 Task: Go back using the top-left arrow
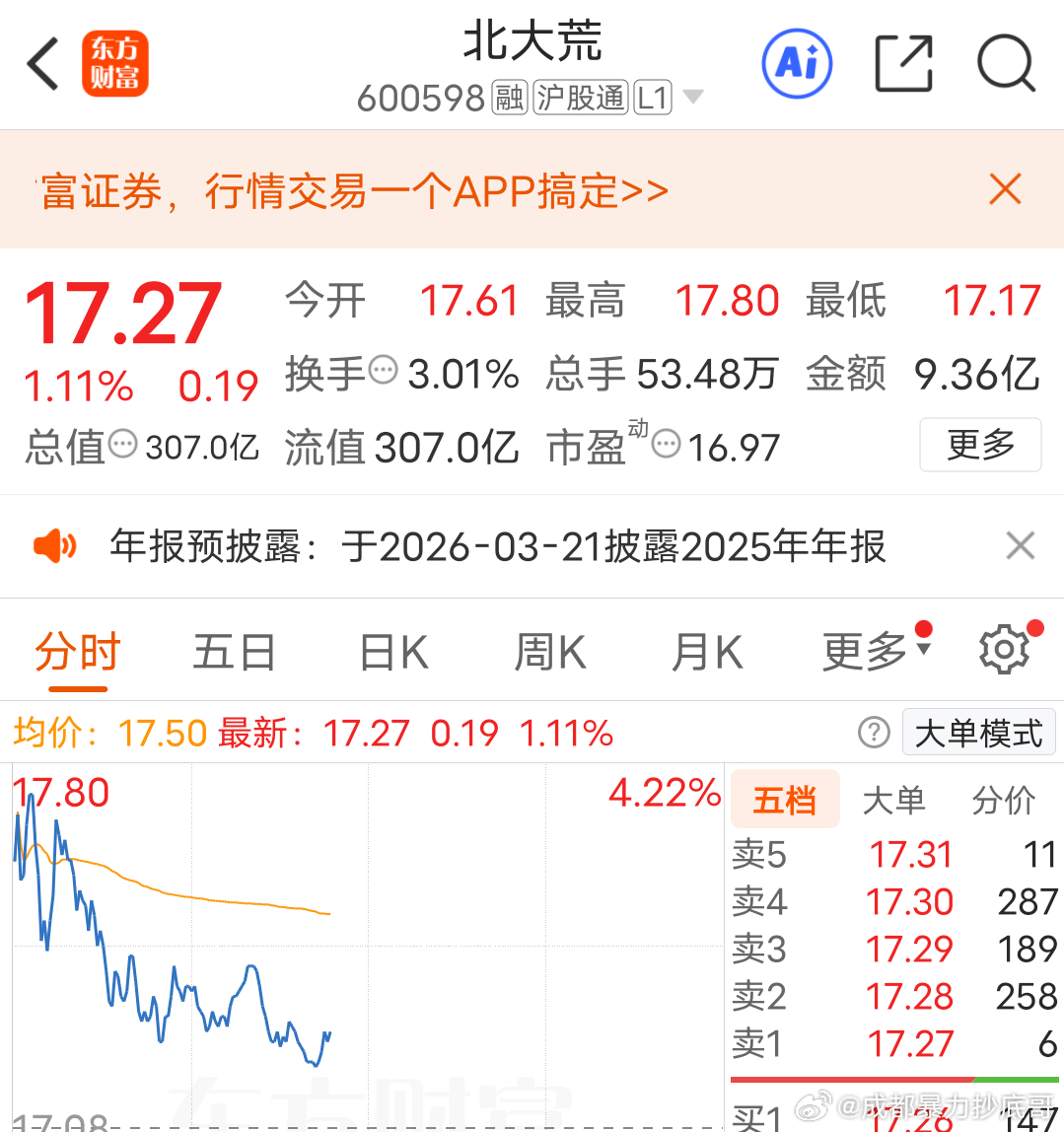click(x=41, y=64)
